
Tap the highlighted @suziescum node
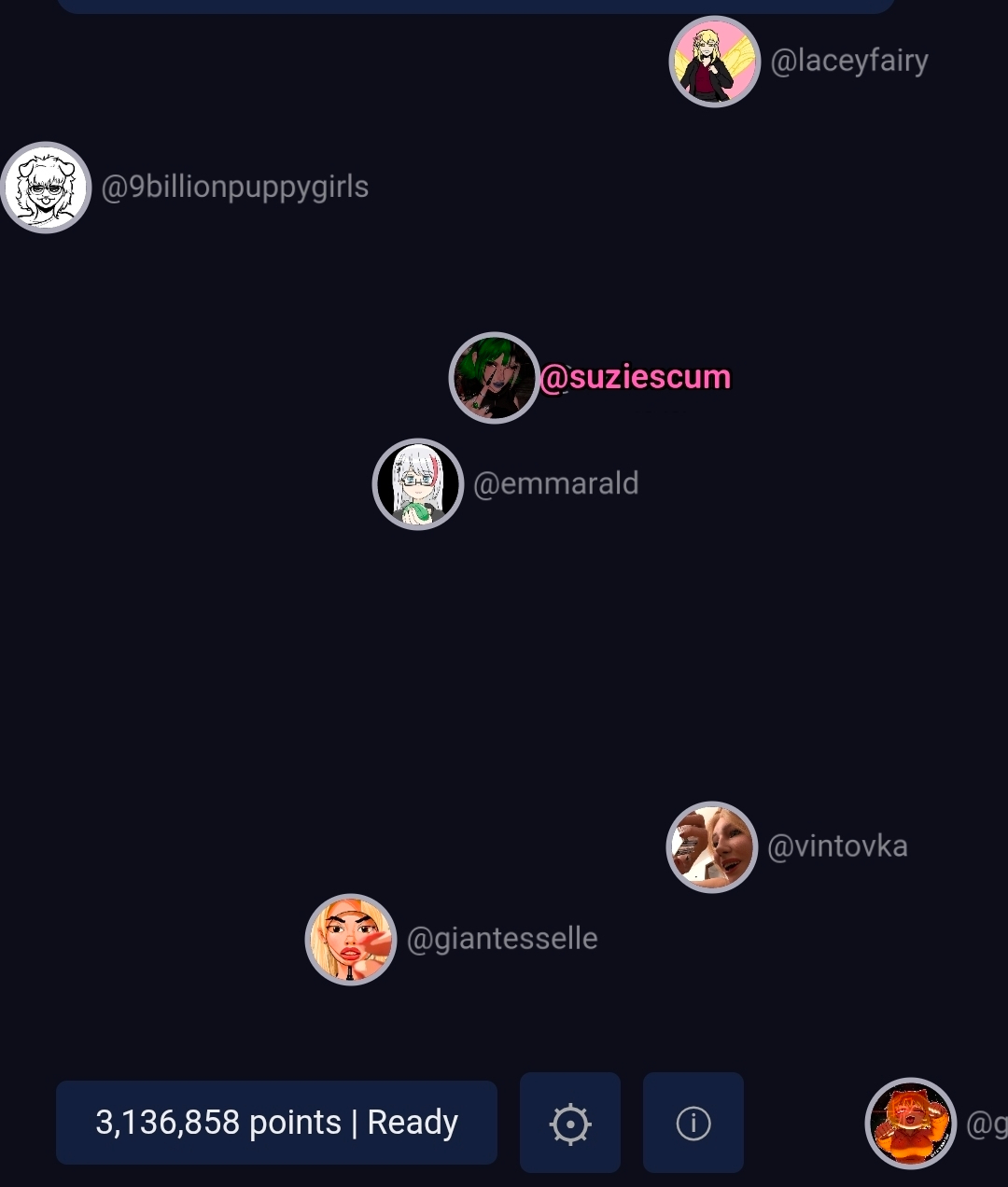495,378
